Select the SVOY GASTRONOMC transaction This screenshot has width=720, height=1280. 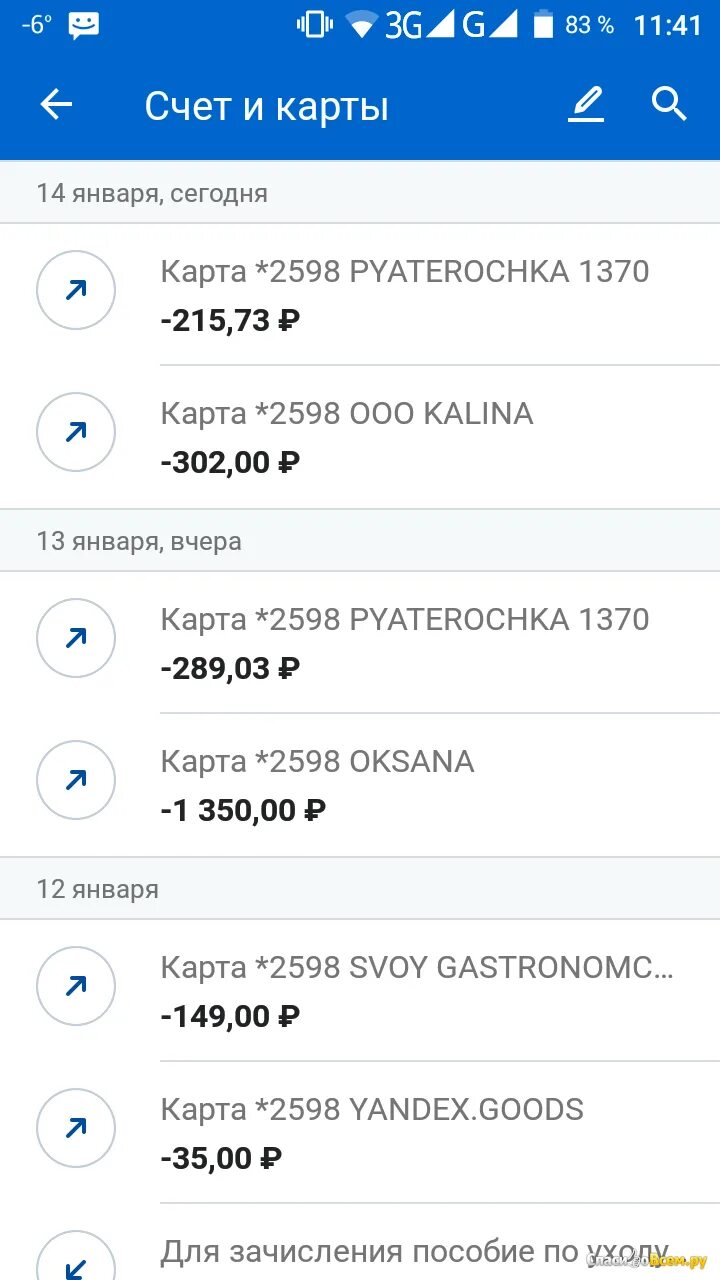[360, 990]
